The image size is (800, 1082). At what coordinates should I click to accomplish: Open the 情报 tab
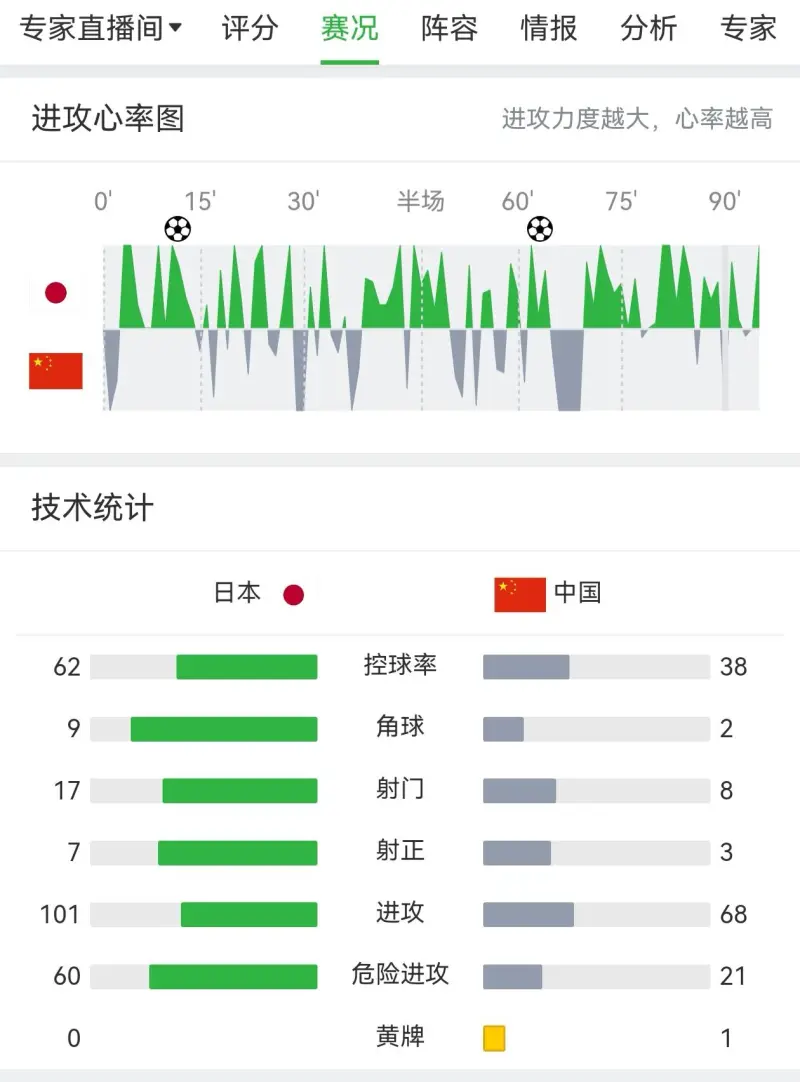pyautogui.click(x=549, y=29)
